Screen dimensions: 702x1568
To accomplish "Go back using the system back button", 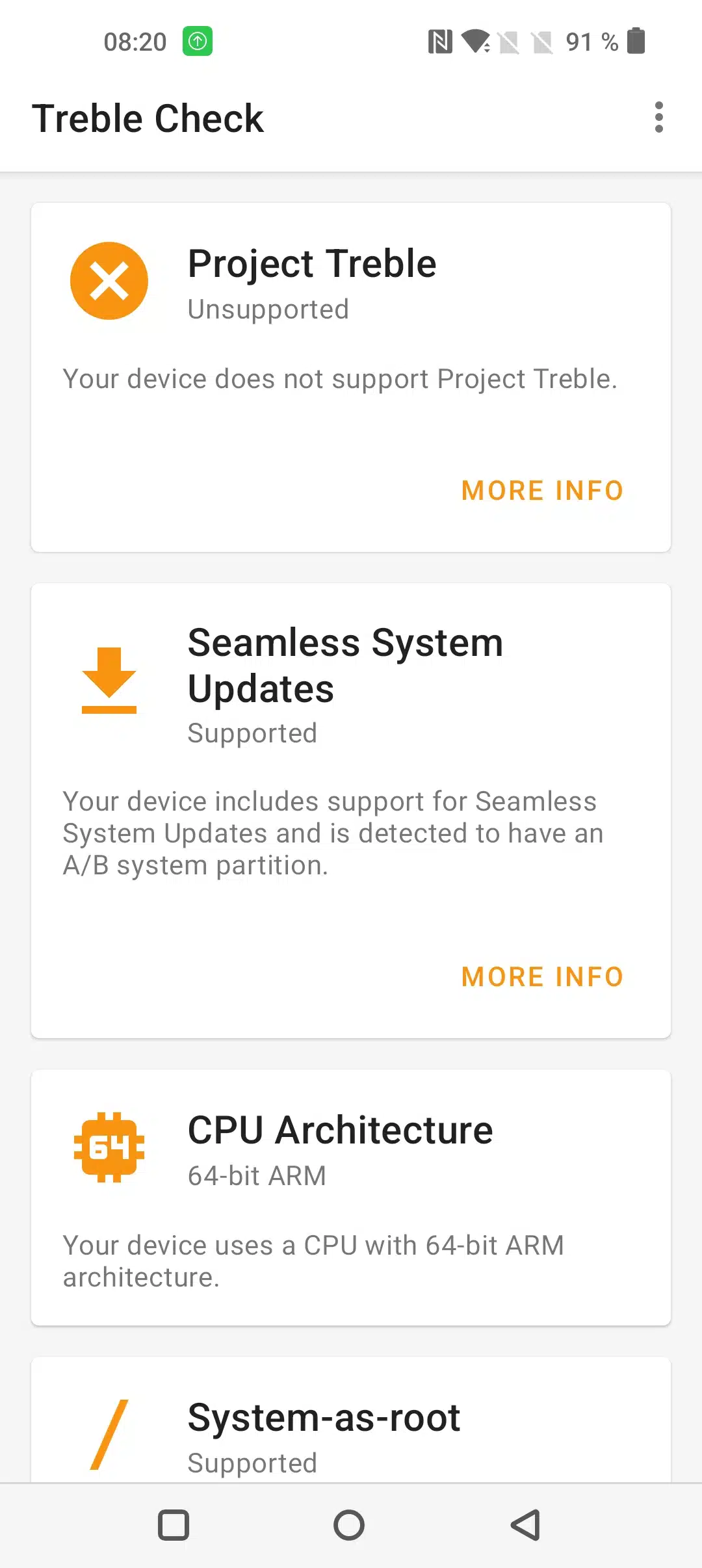I will click(526, 1525).
